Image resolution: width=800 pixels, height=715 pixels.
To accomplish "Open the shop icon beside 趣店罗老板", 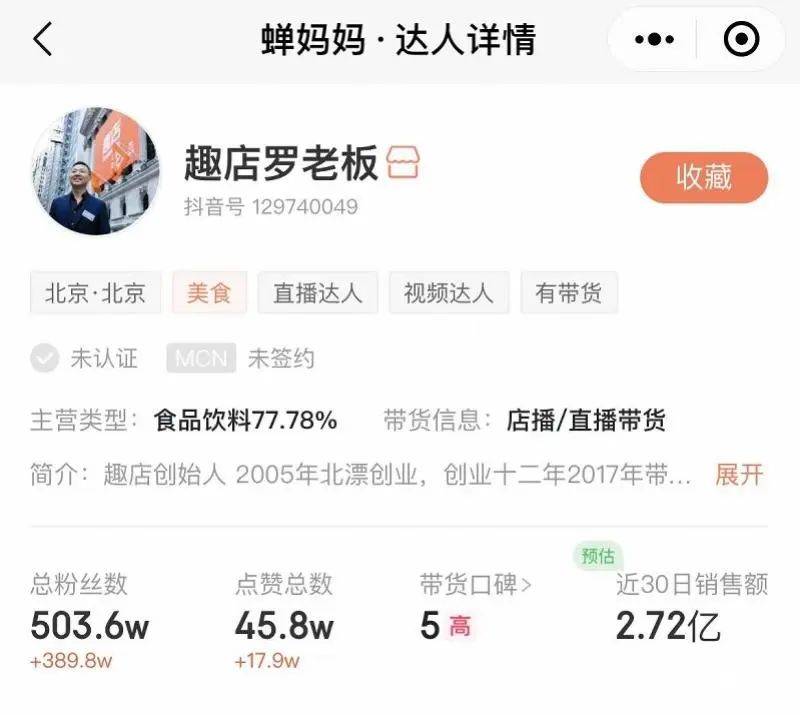I will (x=403, y=163).
